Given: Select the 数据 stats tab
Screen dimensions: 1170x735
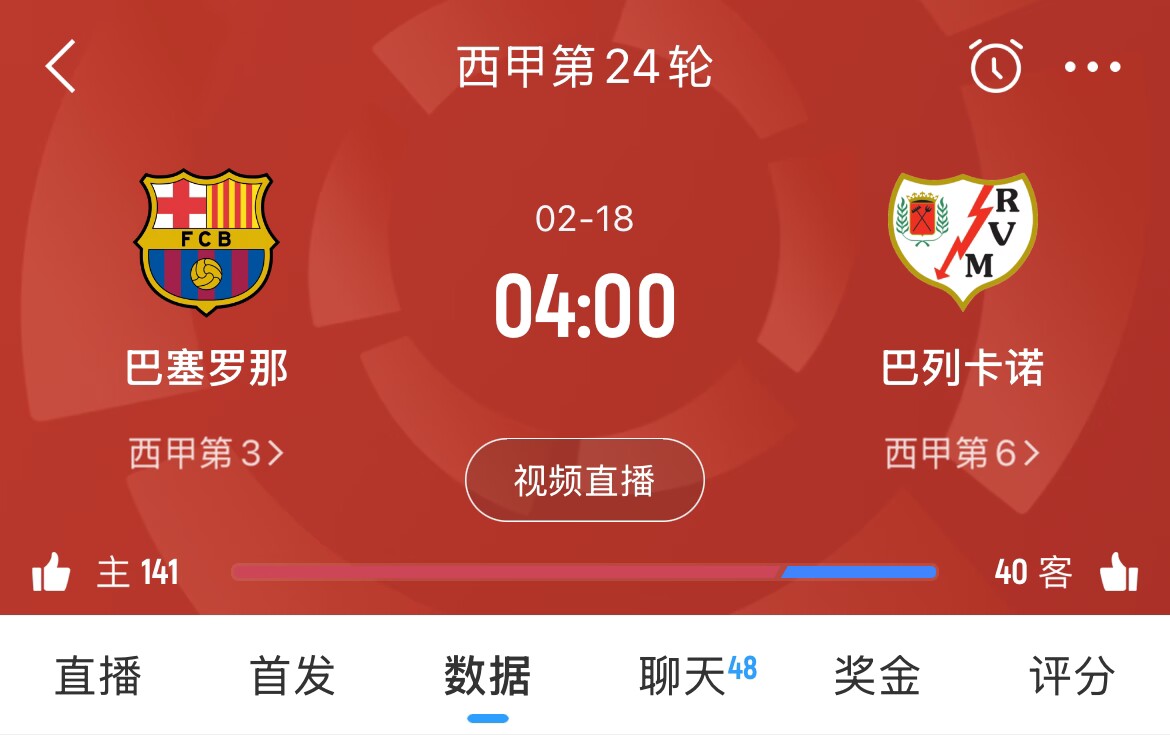Looking at the screenshot, I should click(x=487, y=676).
